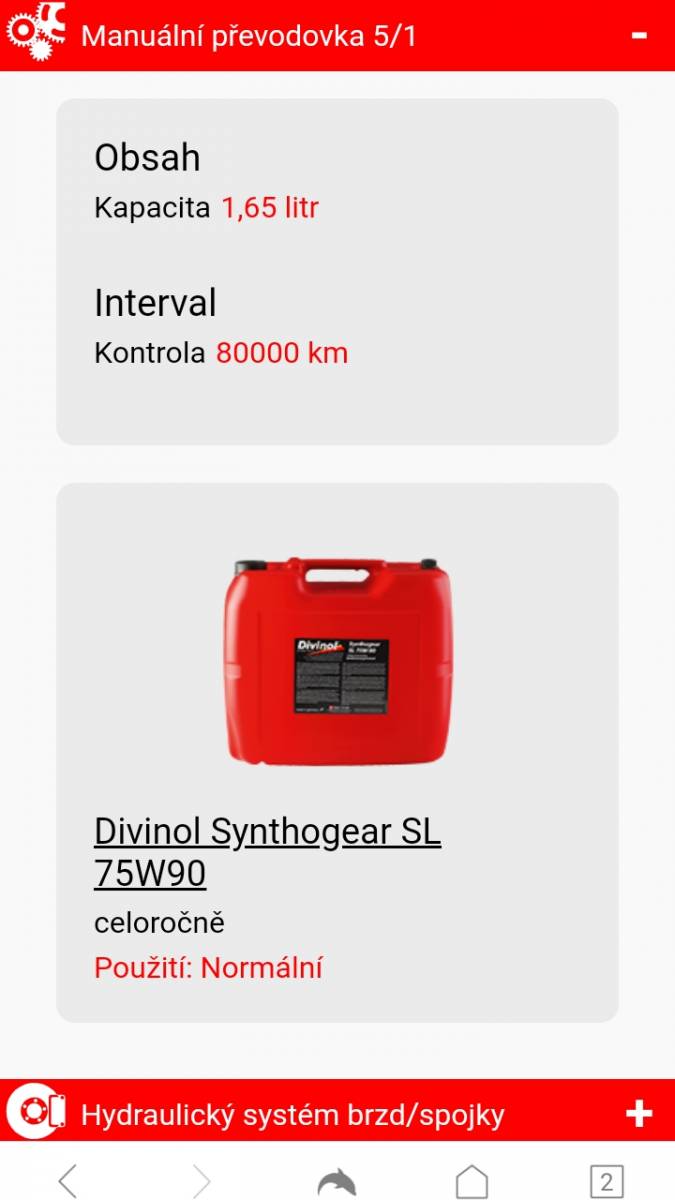Collapse the Manuální převodovka 5/1 section
Screen dimensions: 675x1200
639,35
